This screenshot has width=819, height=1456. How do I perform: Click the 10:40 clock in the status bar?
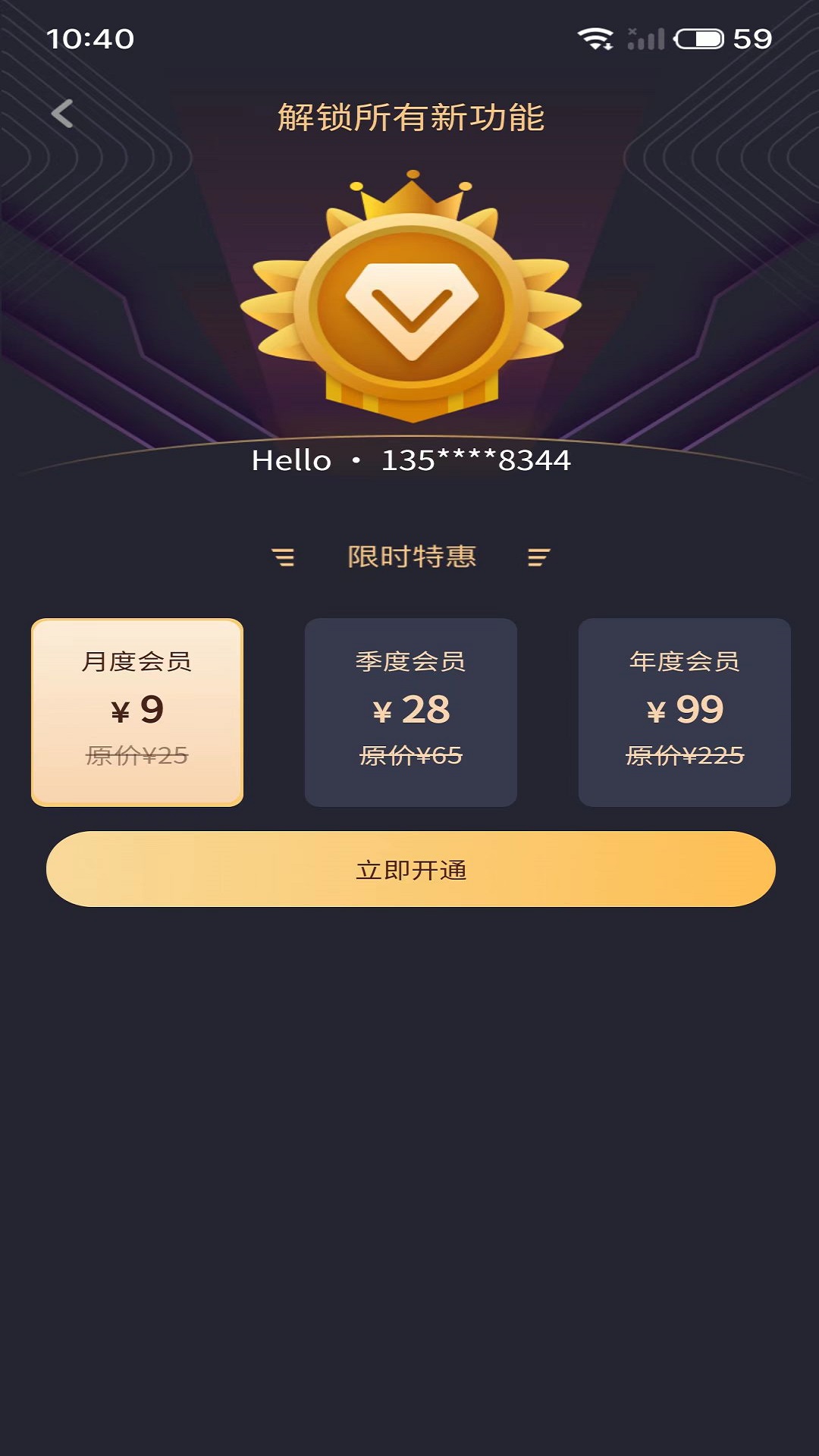91,36
